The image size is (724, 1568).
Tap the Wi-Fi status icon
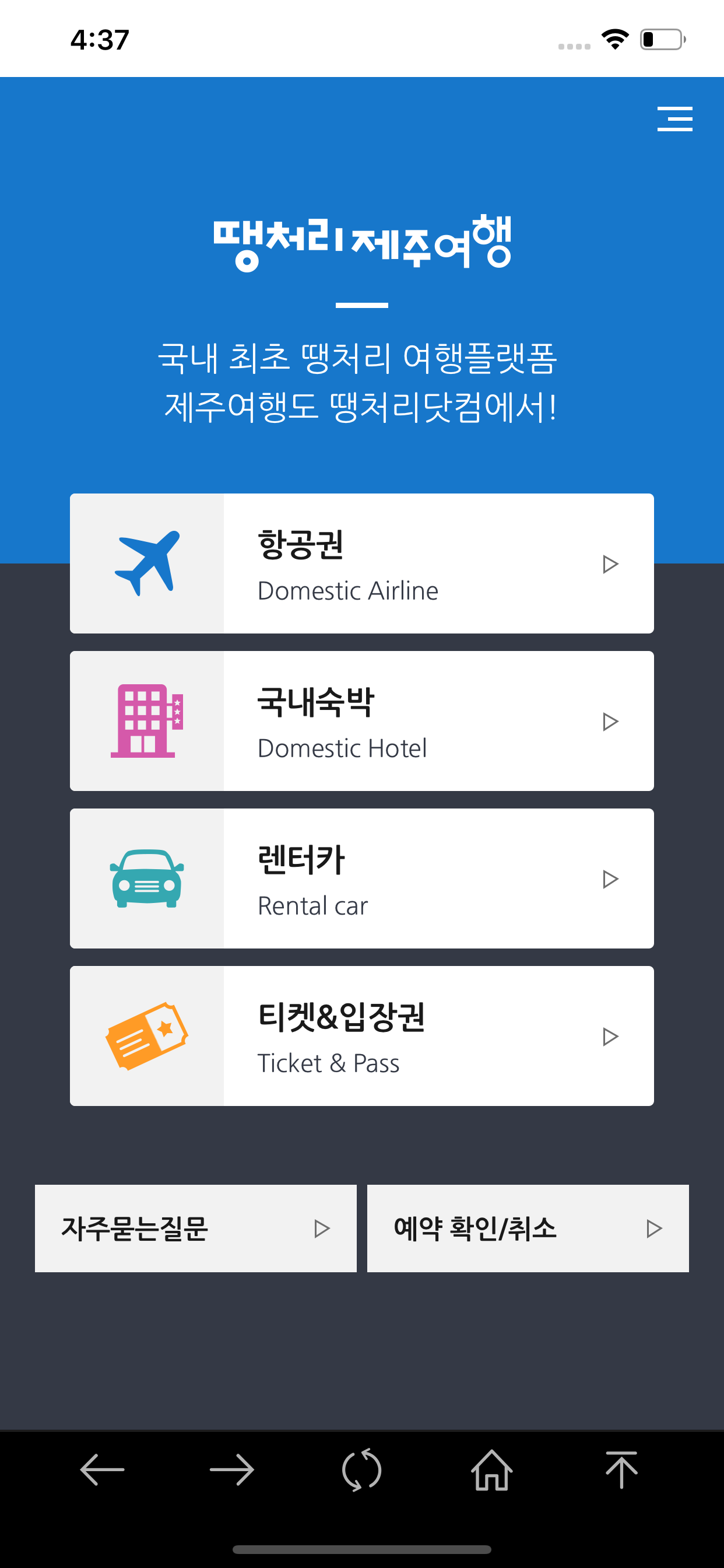point(614,38)
